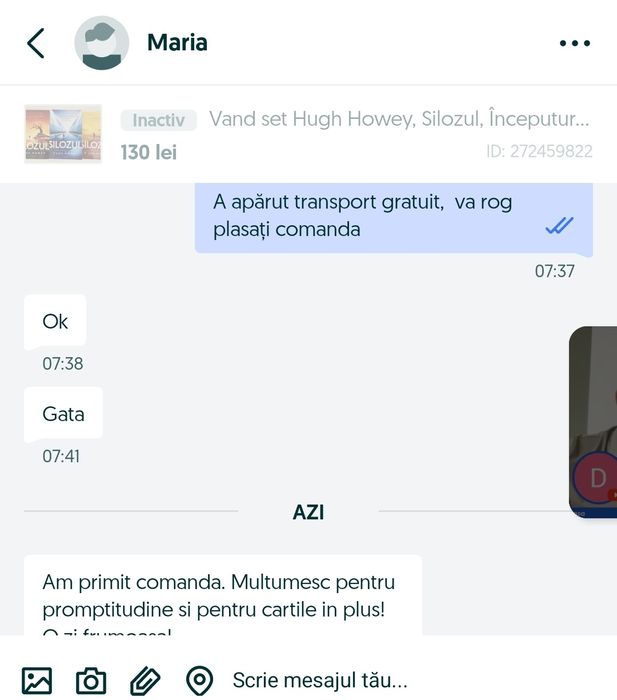This screenshot has height=700, width=617.
Task: Go back using the arrow icon
Action: click(x=36, y=43)
